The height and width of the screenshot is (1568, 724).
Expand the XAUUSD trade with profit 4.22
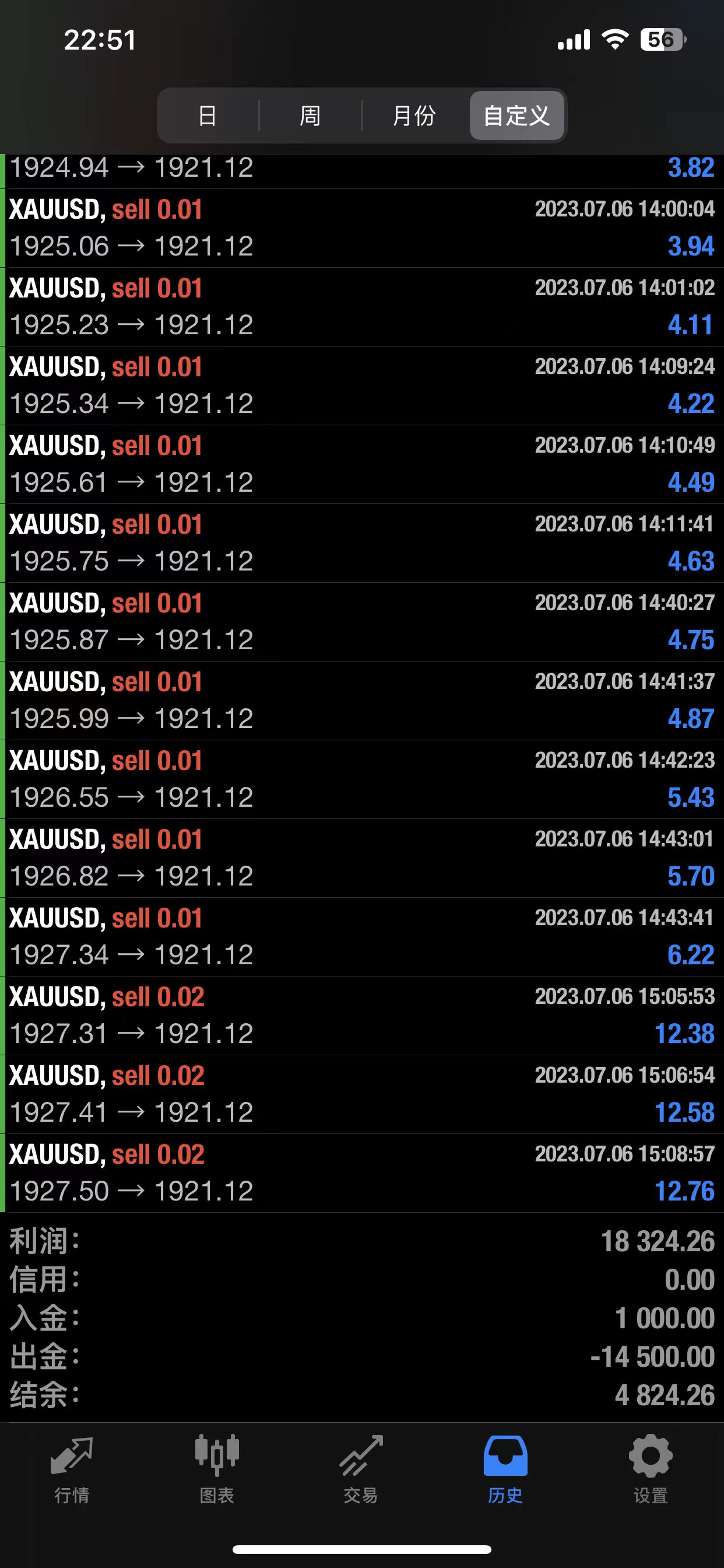pos(362,386)
